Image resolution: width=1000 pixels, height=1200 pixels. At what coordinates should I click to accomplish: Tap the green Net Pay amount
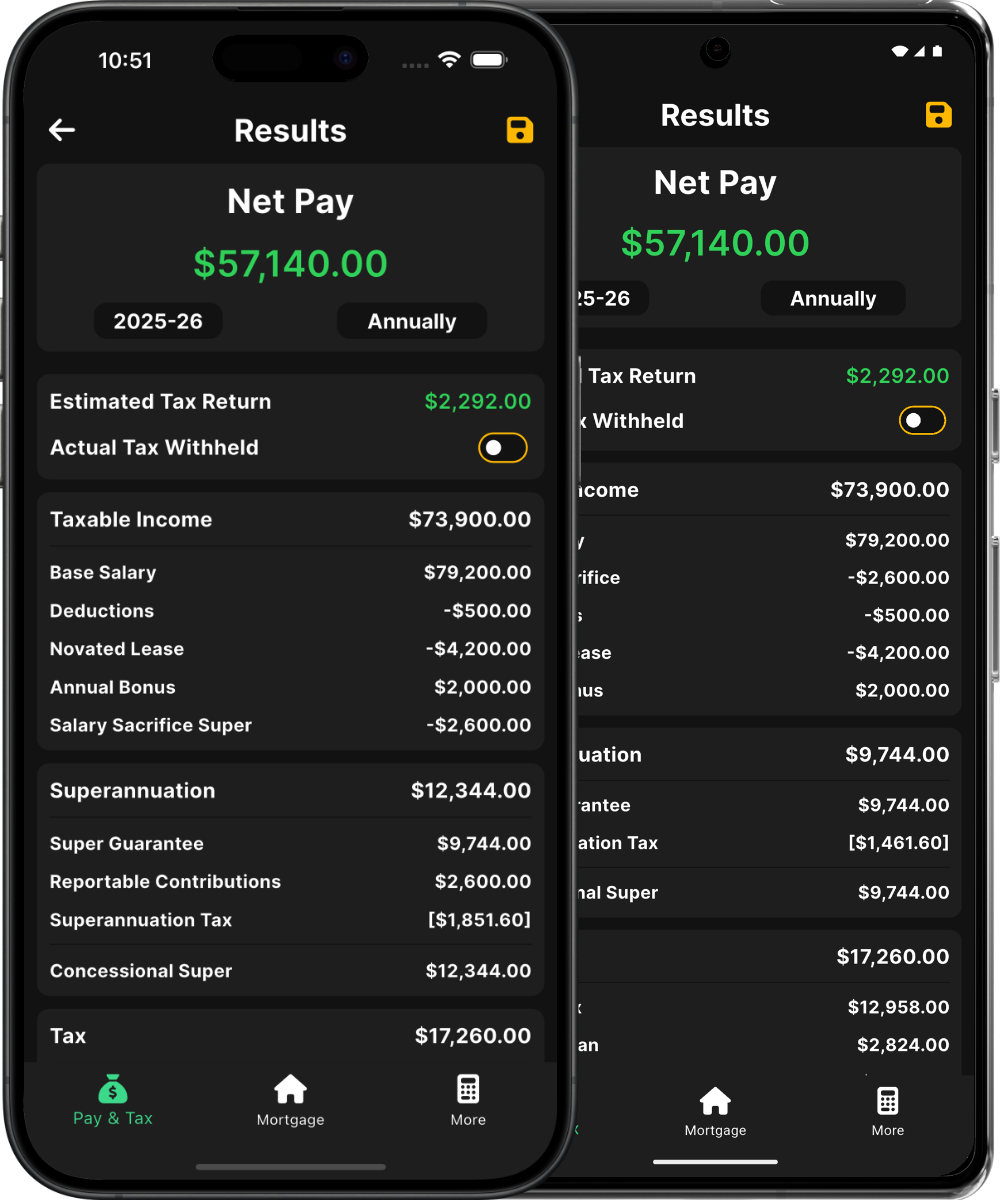point(290,263)
